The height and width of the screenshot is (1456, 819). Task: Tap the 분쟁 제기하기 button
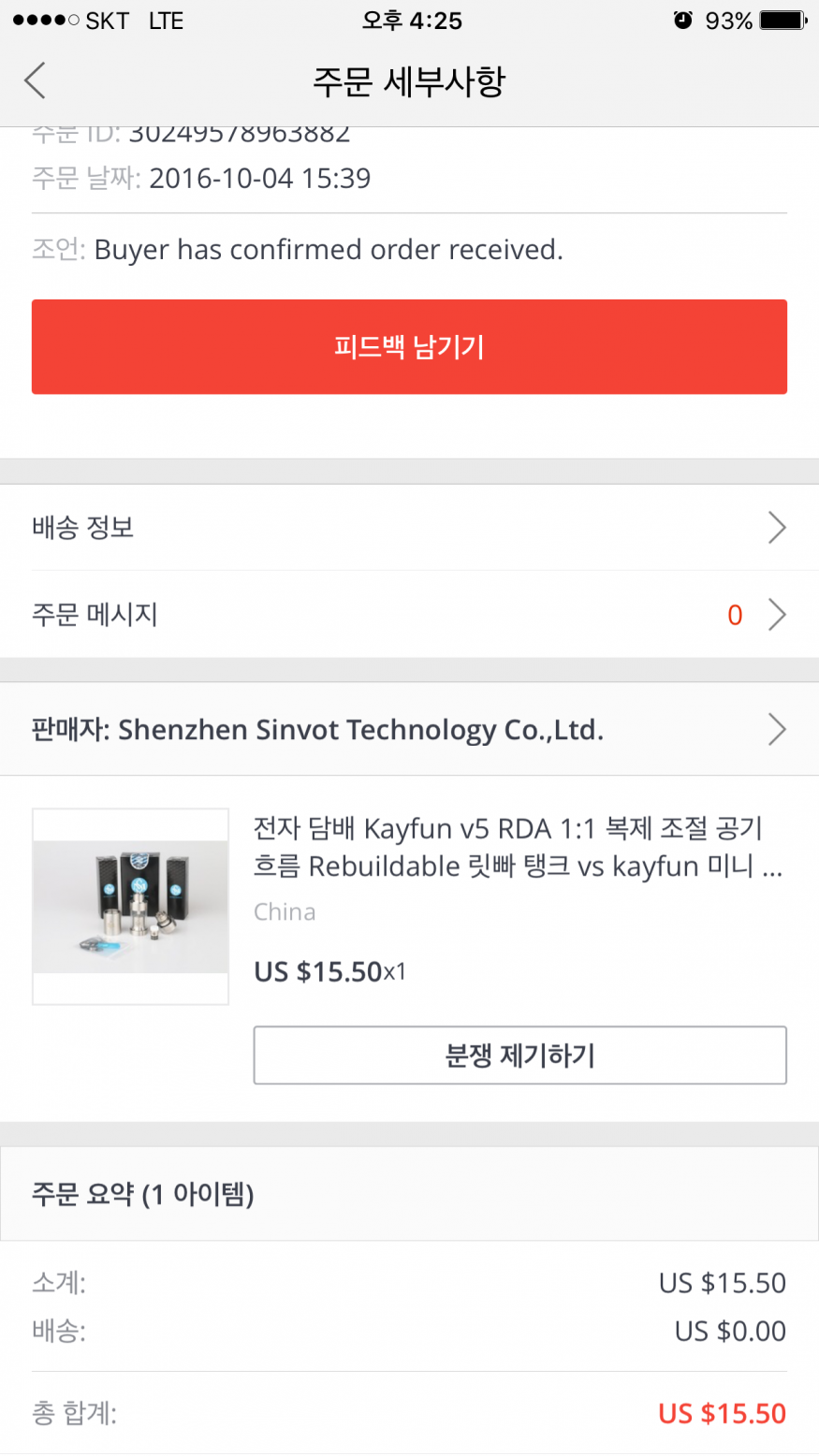pyautogui.click(x=519, y=1056)
